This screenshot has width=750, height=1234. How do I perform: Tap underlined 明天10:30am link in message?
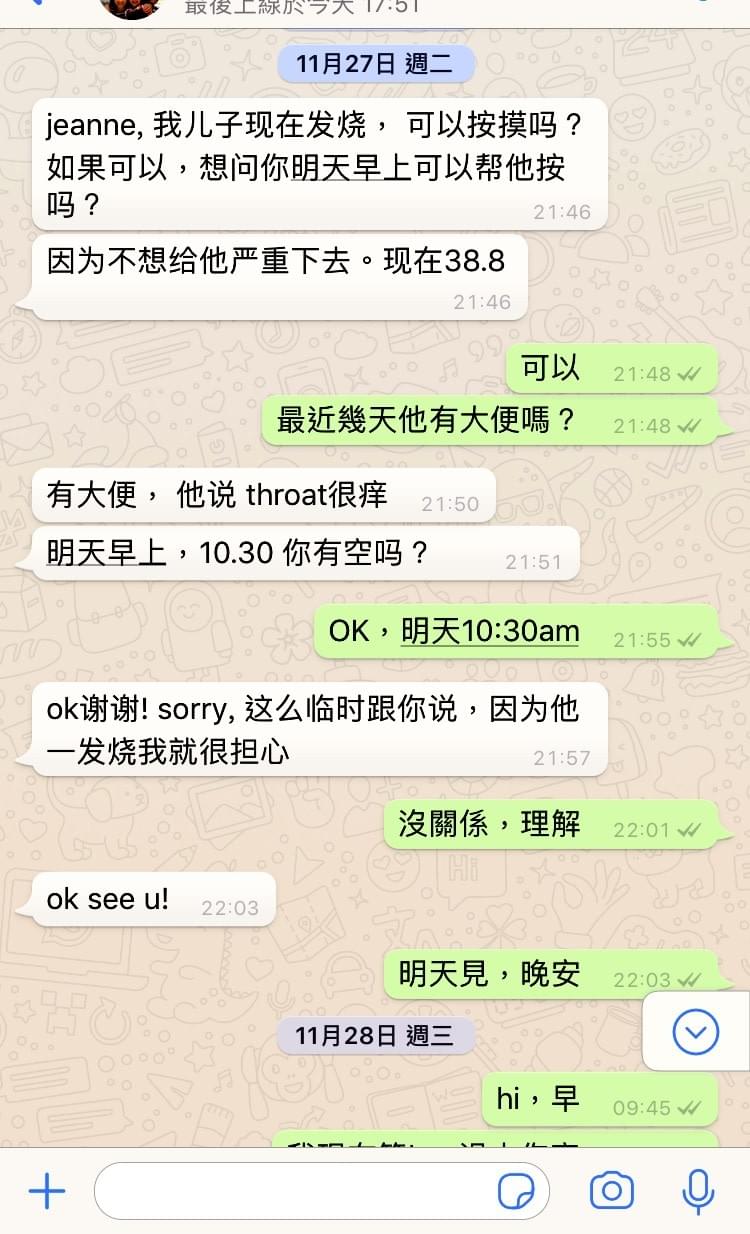click(490, 632)
